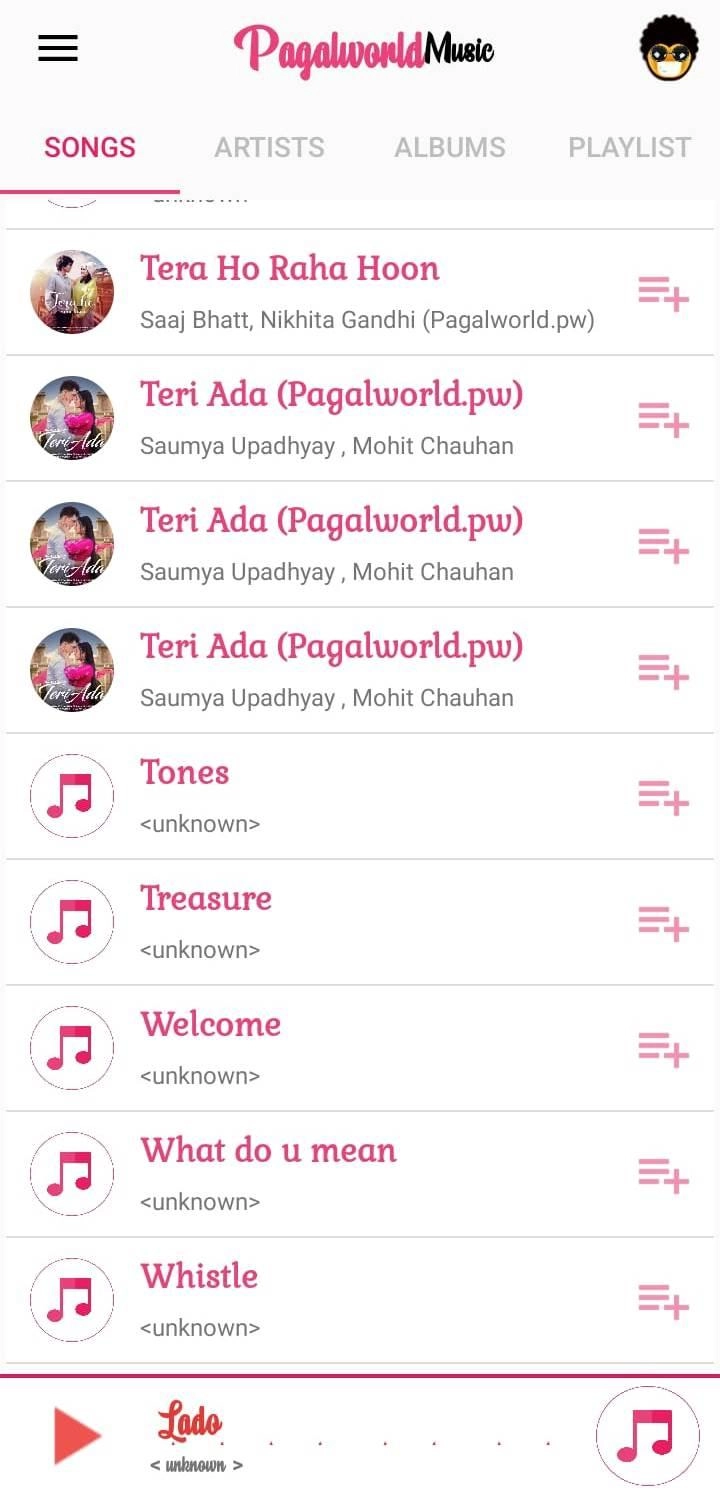Add Treasure to a playlist

(663, 923)
